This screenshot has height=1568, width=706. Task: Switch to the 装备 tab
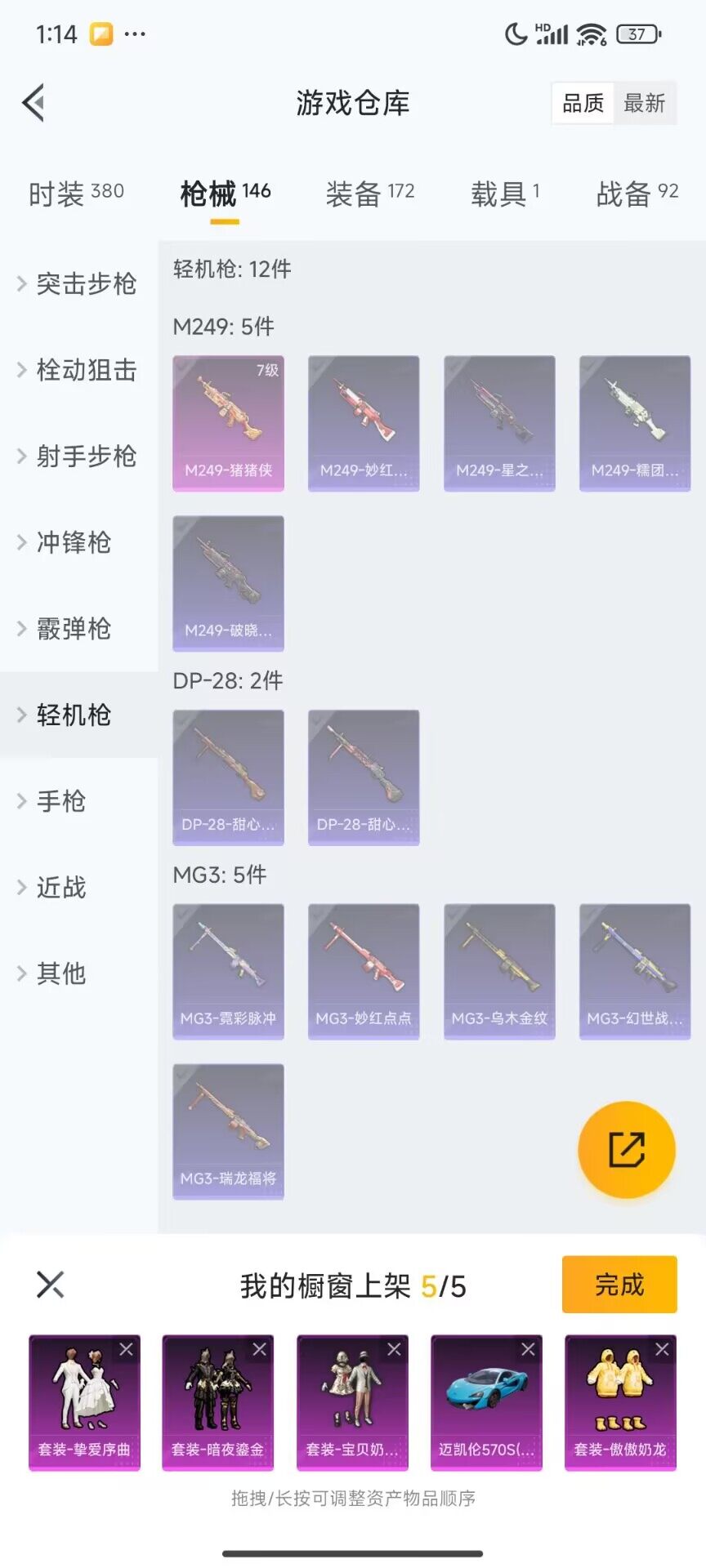(x=369, y=194)
